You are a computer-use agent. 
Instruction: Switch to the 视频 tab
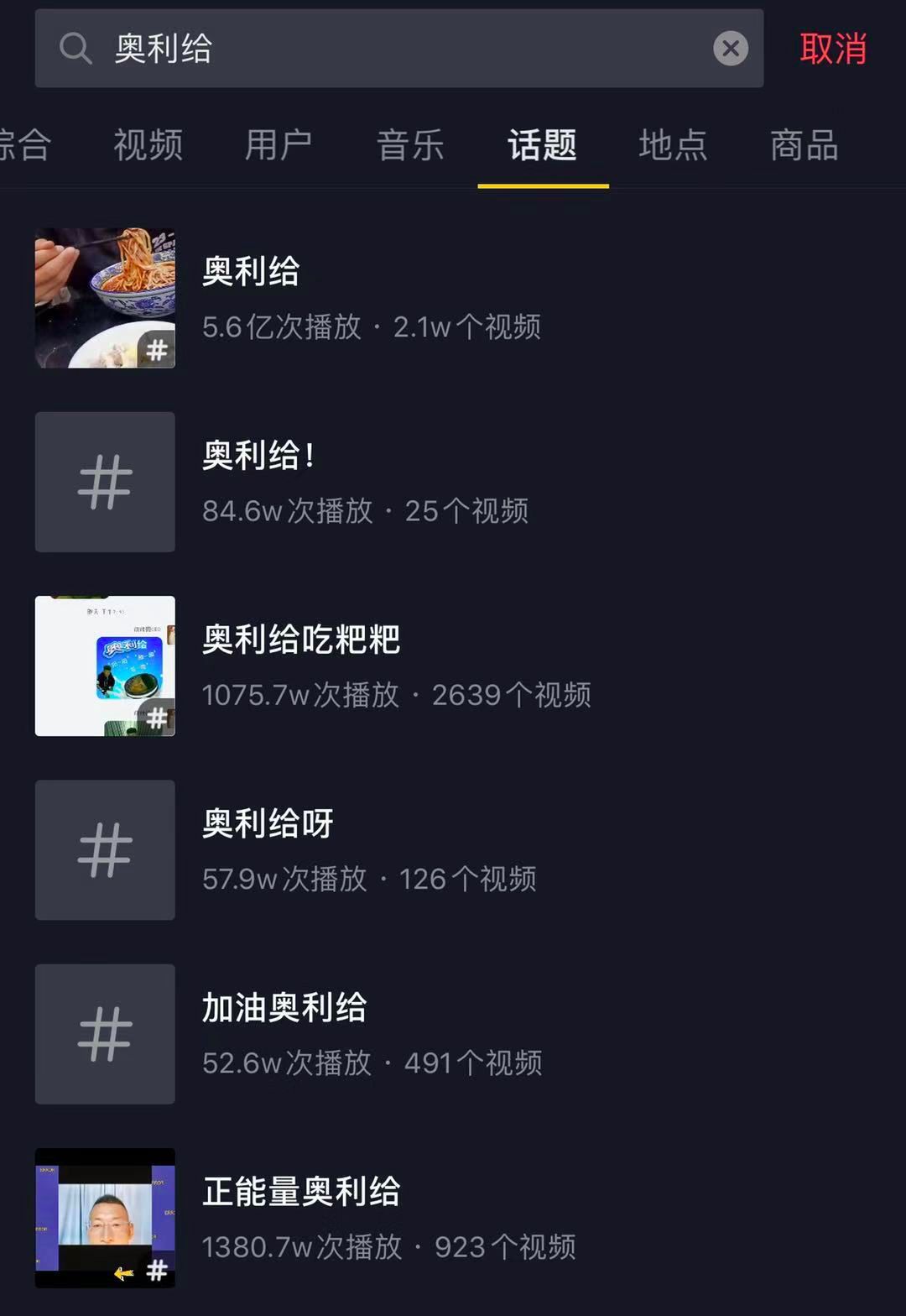[x=148, y=145]
